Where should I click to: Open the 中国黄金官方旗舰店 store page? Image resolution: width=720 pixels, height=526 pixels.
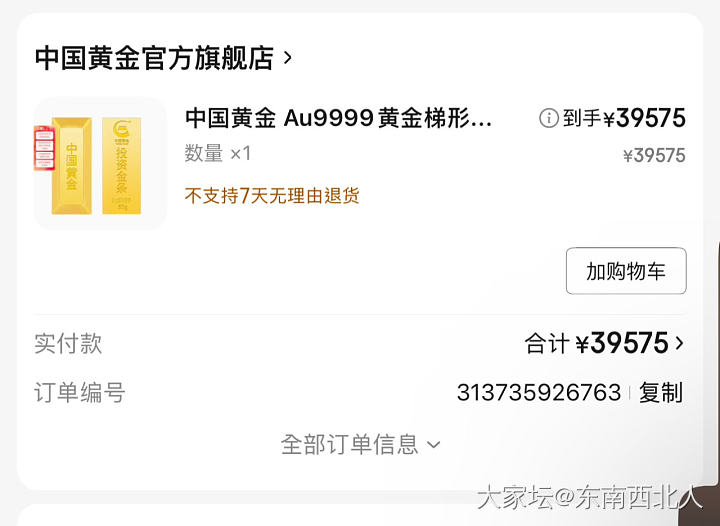[x=163, y=58]
